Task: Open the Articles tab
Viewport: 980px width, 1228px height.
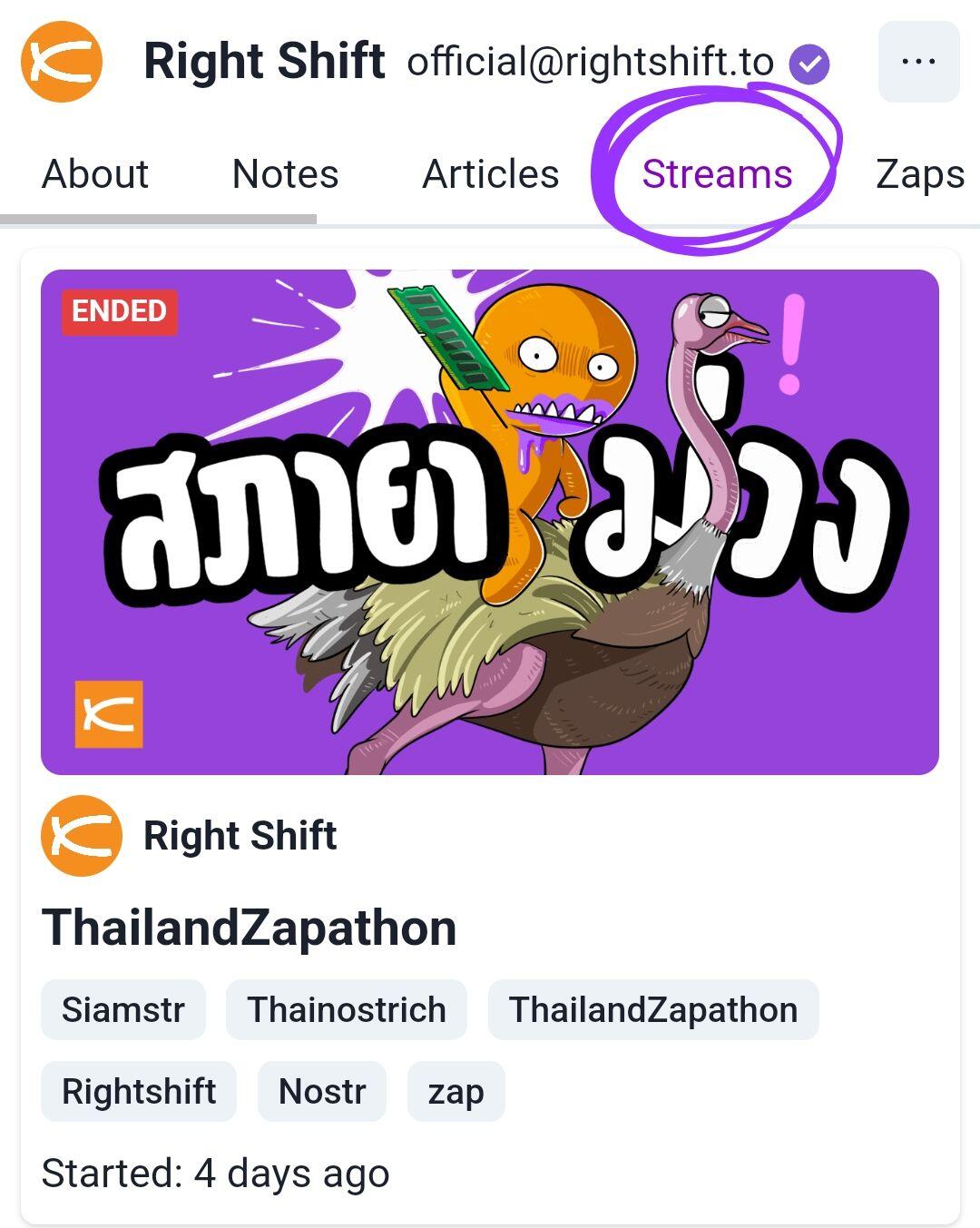Action: 490,174
